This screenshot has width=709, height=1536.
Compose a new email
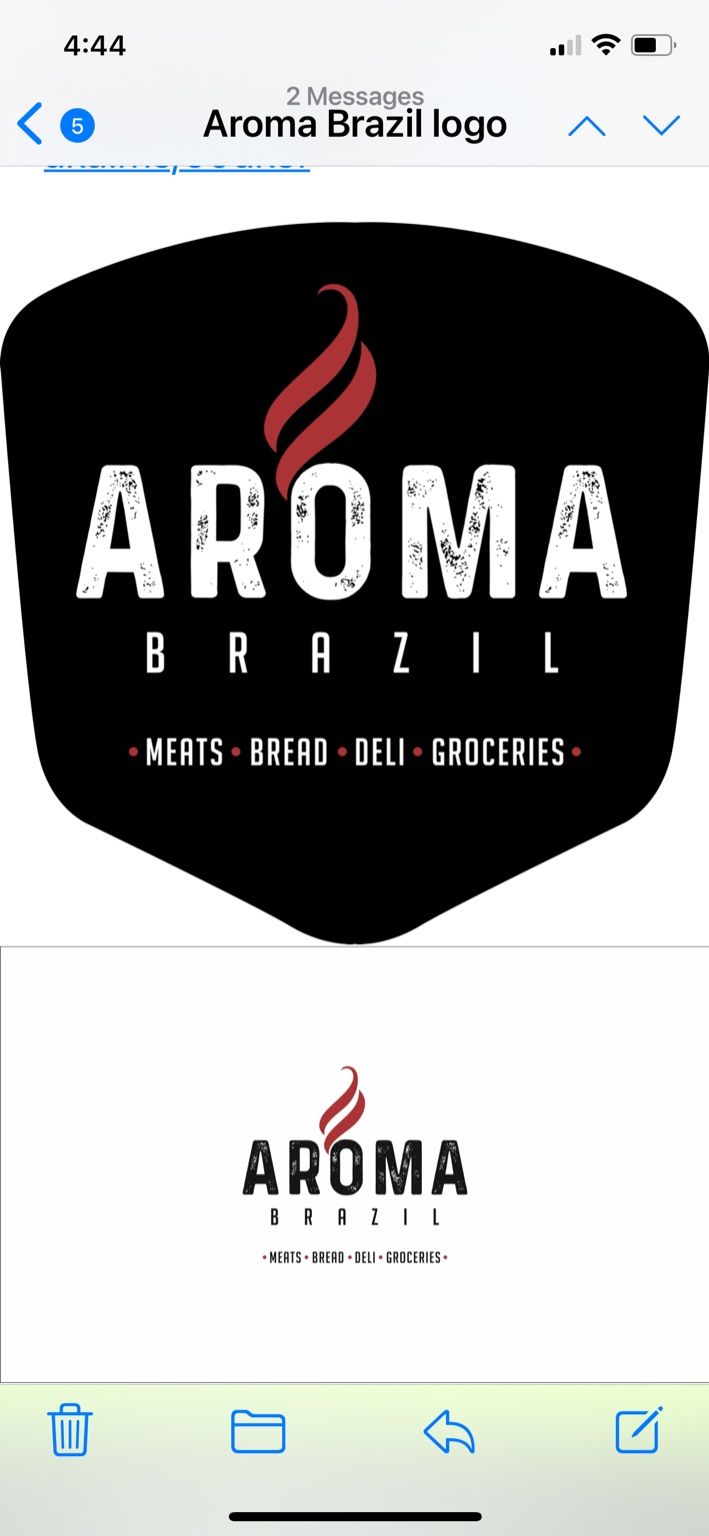(638, 1430)
